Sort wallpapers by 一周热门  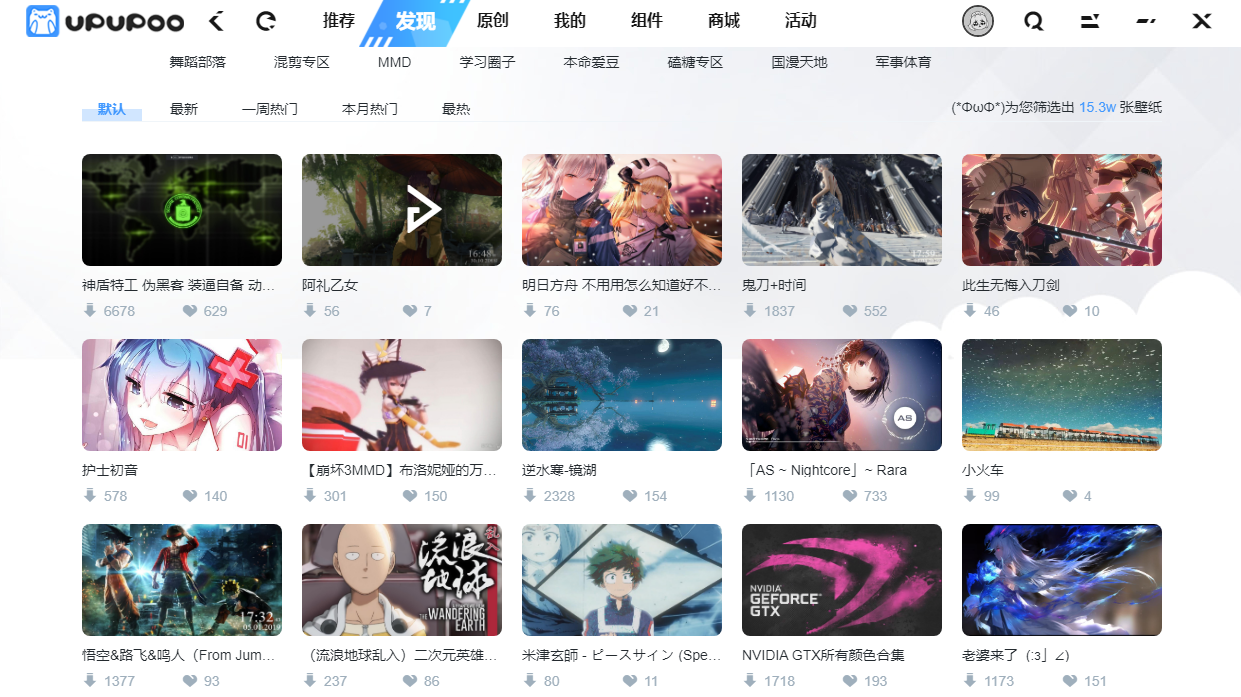coord(270,109)
